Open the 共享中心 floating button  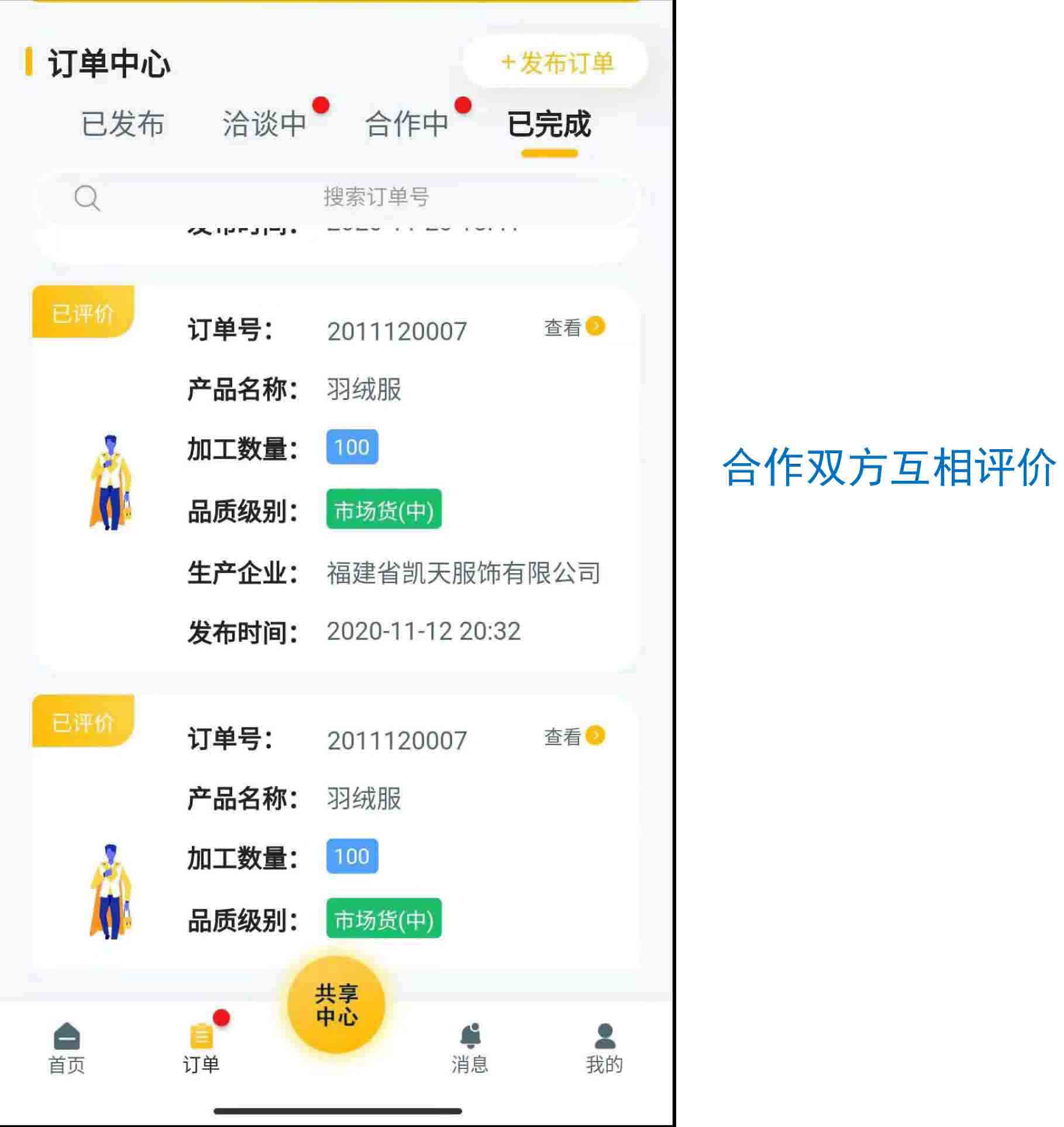tap(336, 1004)
